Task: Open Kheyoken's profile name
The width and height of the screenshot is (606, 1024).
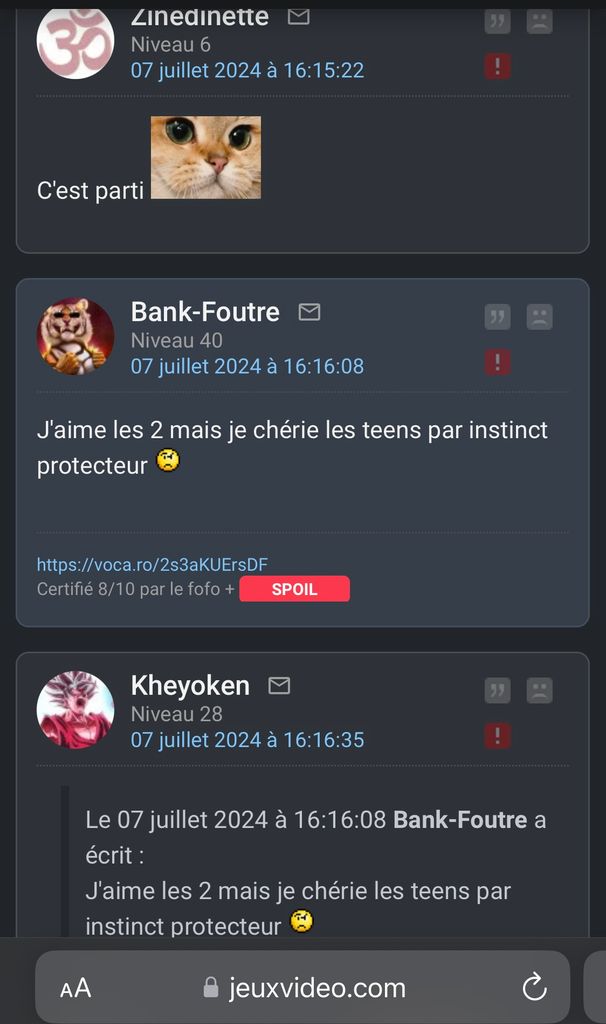Action: pos(190,685)
